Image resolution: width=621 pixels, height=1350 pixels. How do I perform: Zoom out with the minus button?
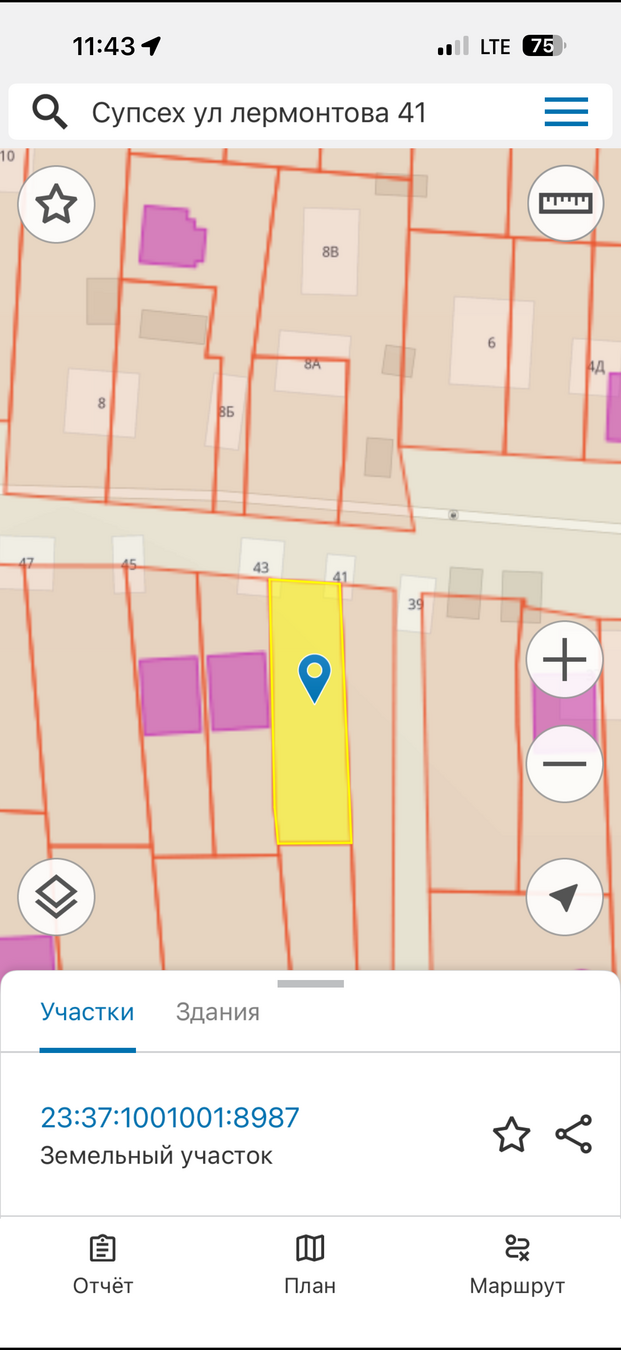tap(564, 765)
